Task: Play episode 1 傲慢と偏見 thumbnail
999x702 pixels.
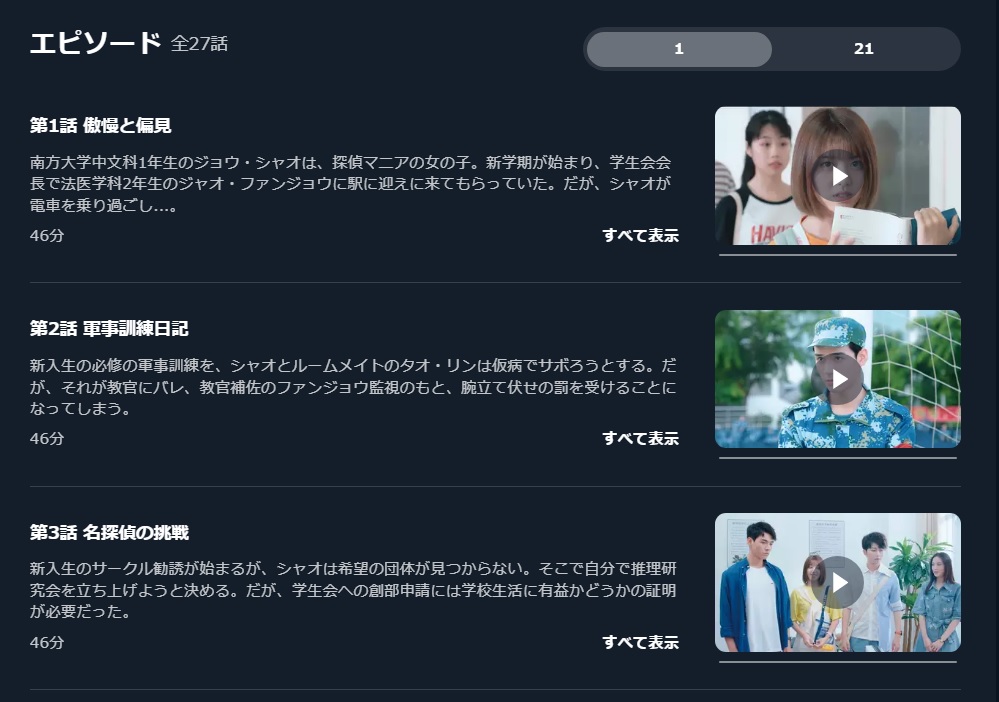Action: [838, 176]
